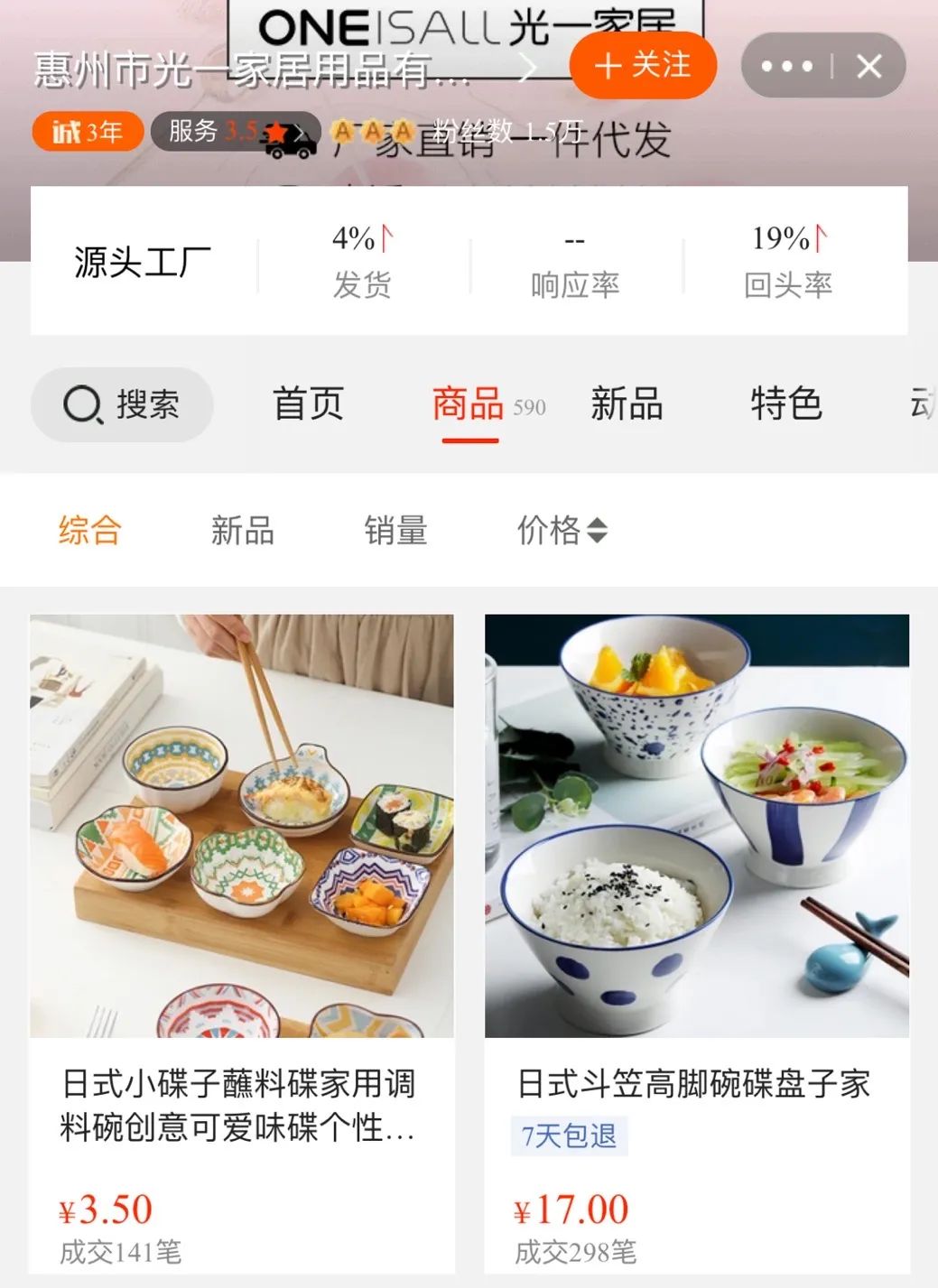Switch to the 首页 tab

coord(308,404)
